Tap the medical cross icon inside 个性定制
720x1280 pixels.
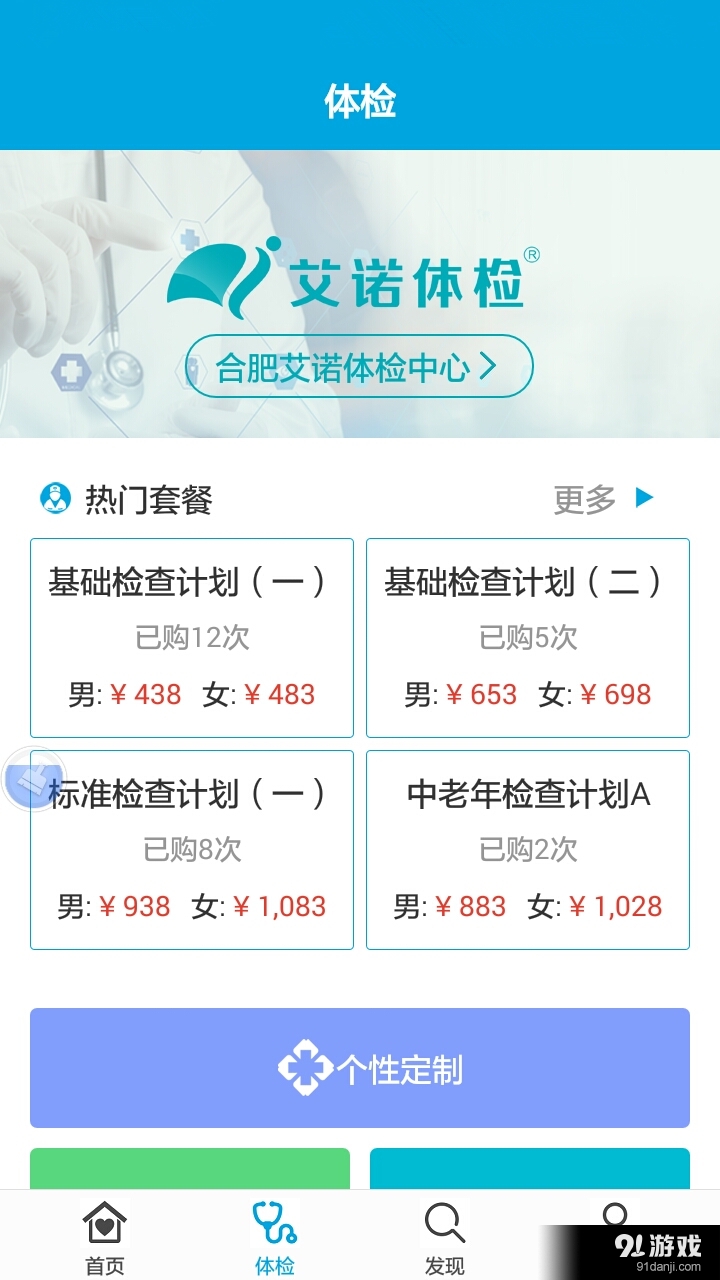point(305,1066)
